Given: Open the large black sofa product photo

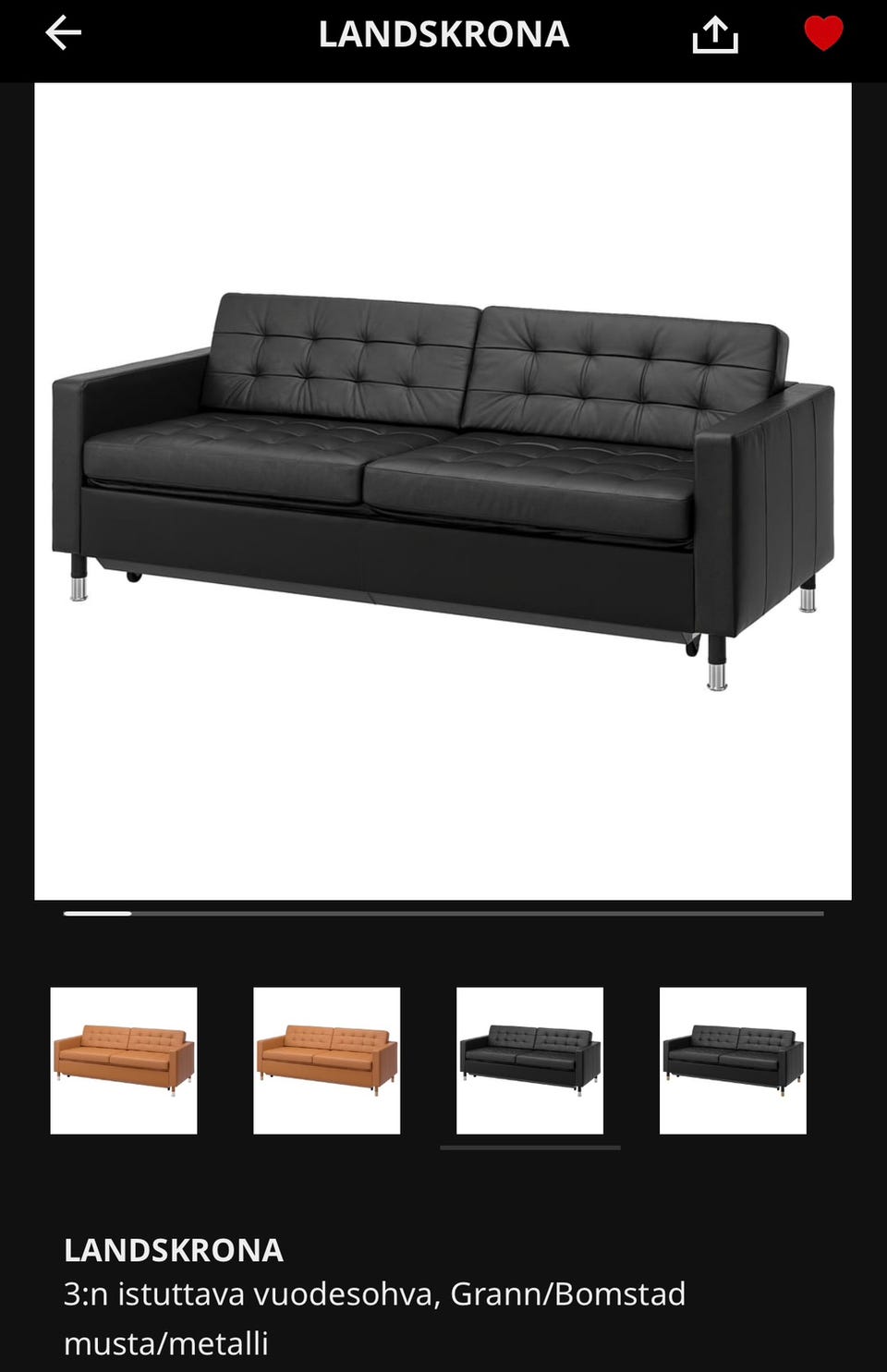Looking at the screenshot, I should click(443, 491).
